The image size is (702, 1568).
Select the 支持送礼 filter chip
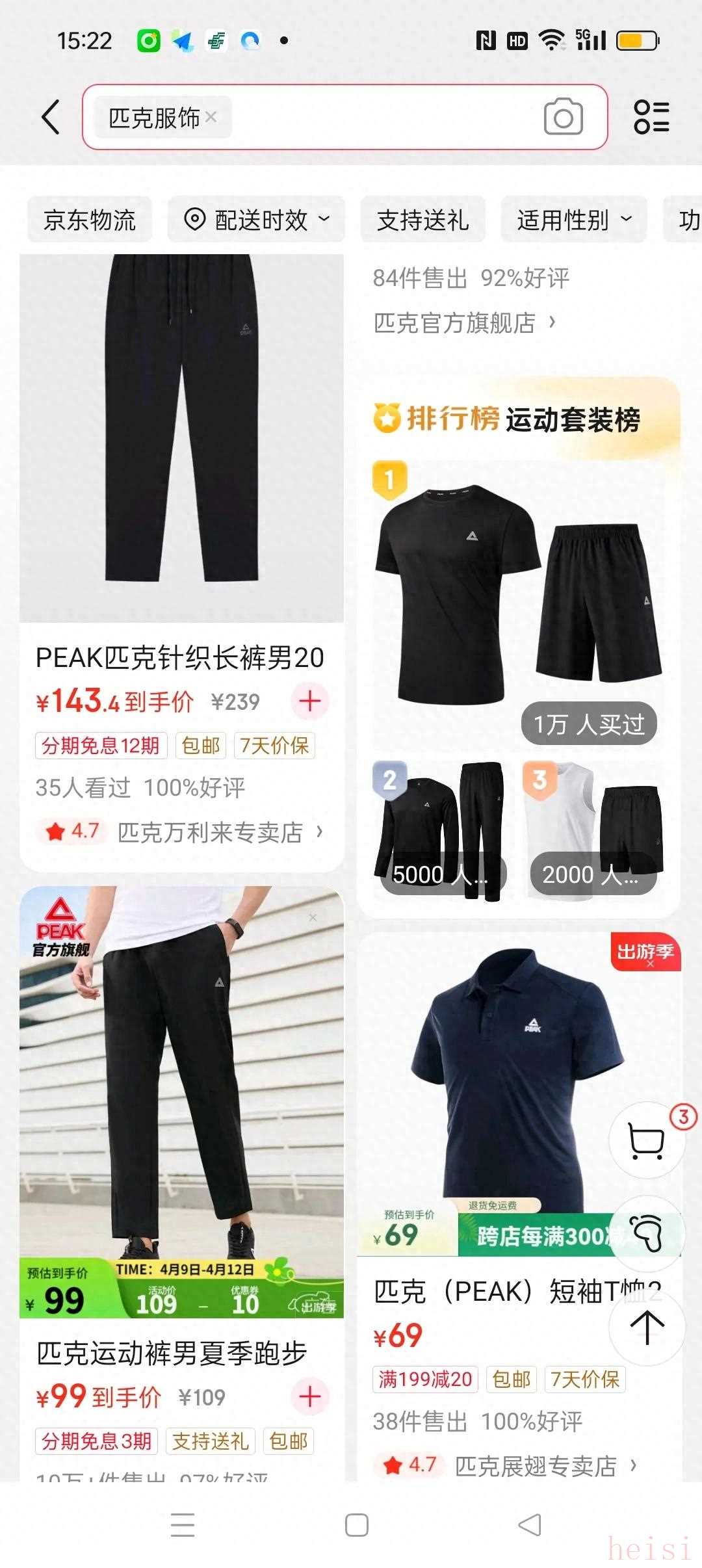click(x=423, y=220)
